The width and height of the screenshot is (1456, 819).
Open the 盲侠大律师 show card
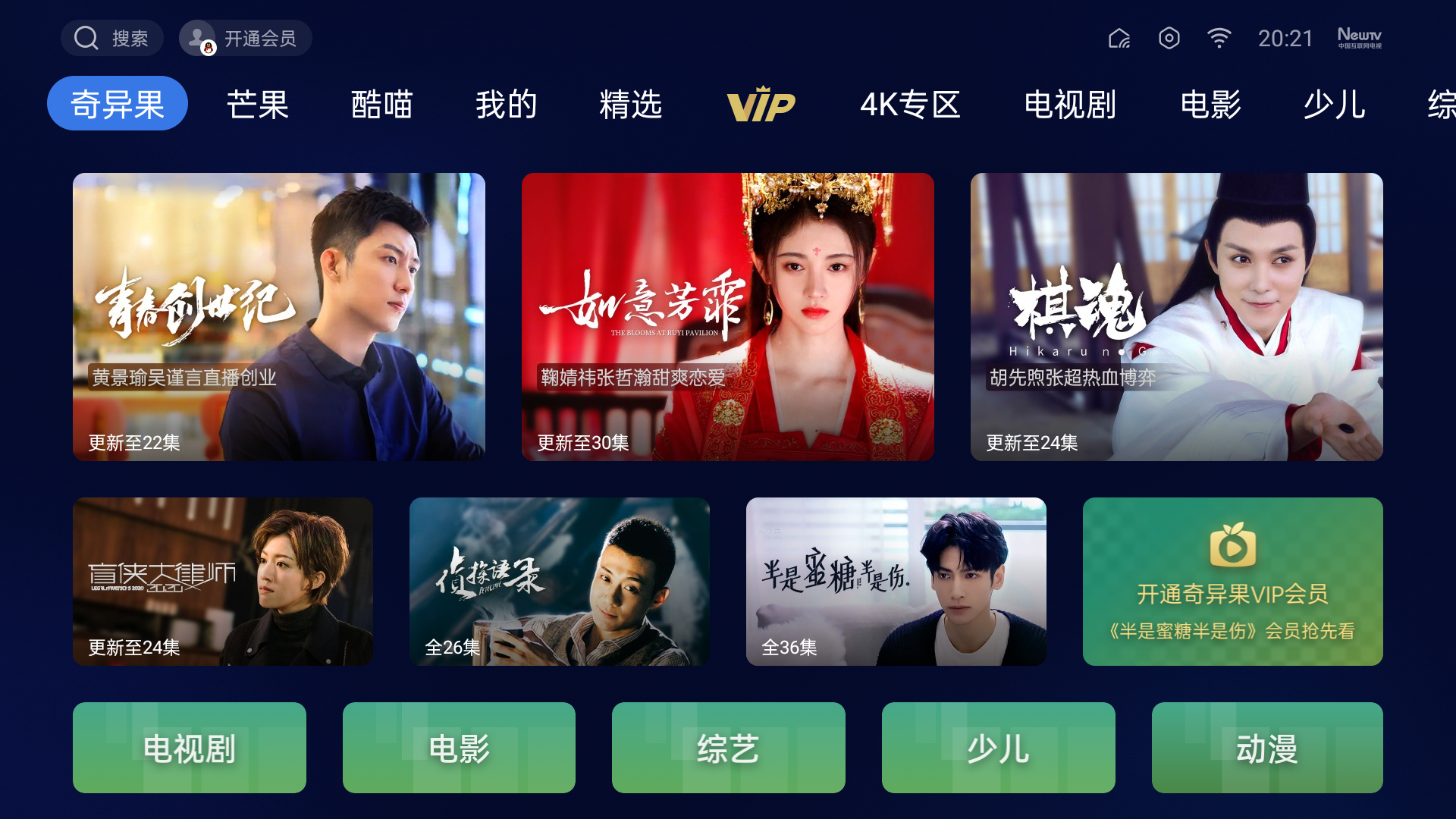tap(223, 582)
